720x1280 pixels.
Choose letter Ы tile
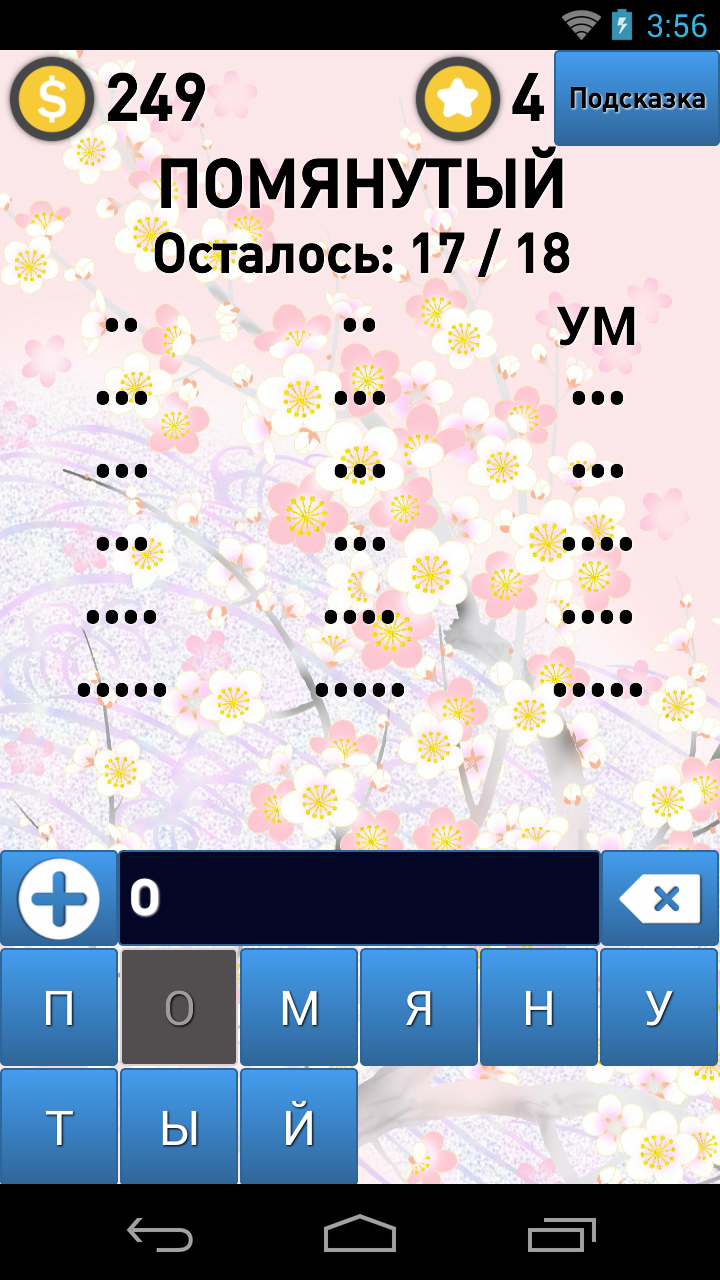(x=179, y=1127)
